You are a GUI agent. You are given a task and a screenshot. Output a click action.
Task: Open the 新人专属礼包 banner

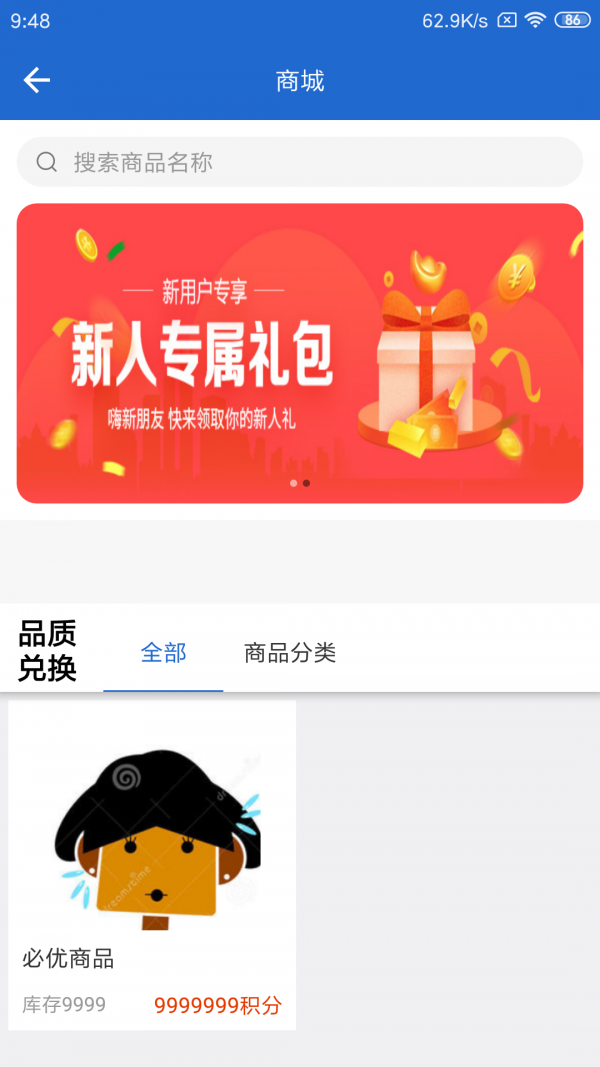(x=300, y=353)
